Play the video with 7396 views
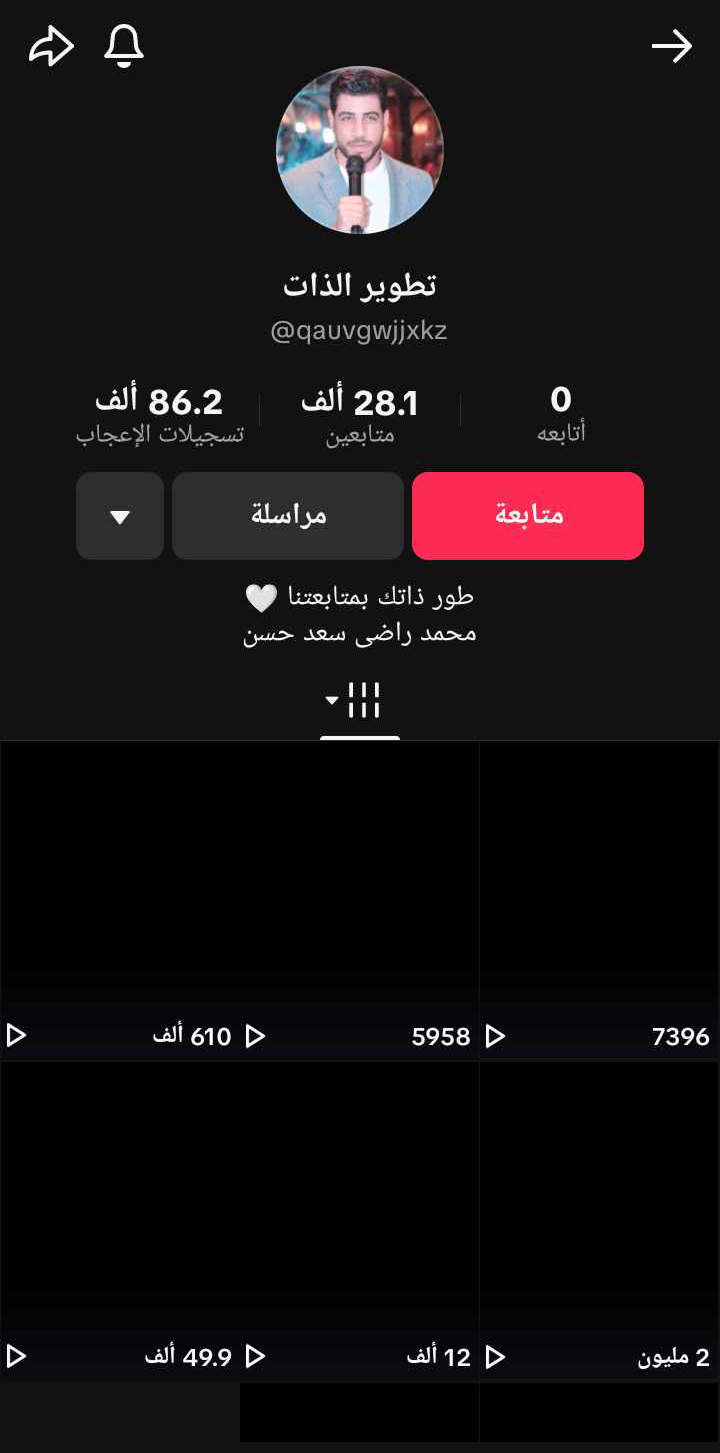720x1453 pixels. pyautogui.click(x=600, y=900)
